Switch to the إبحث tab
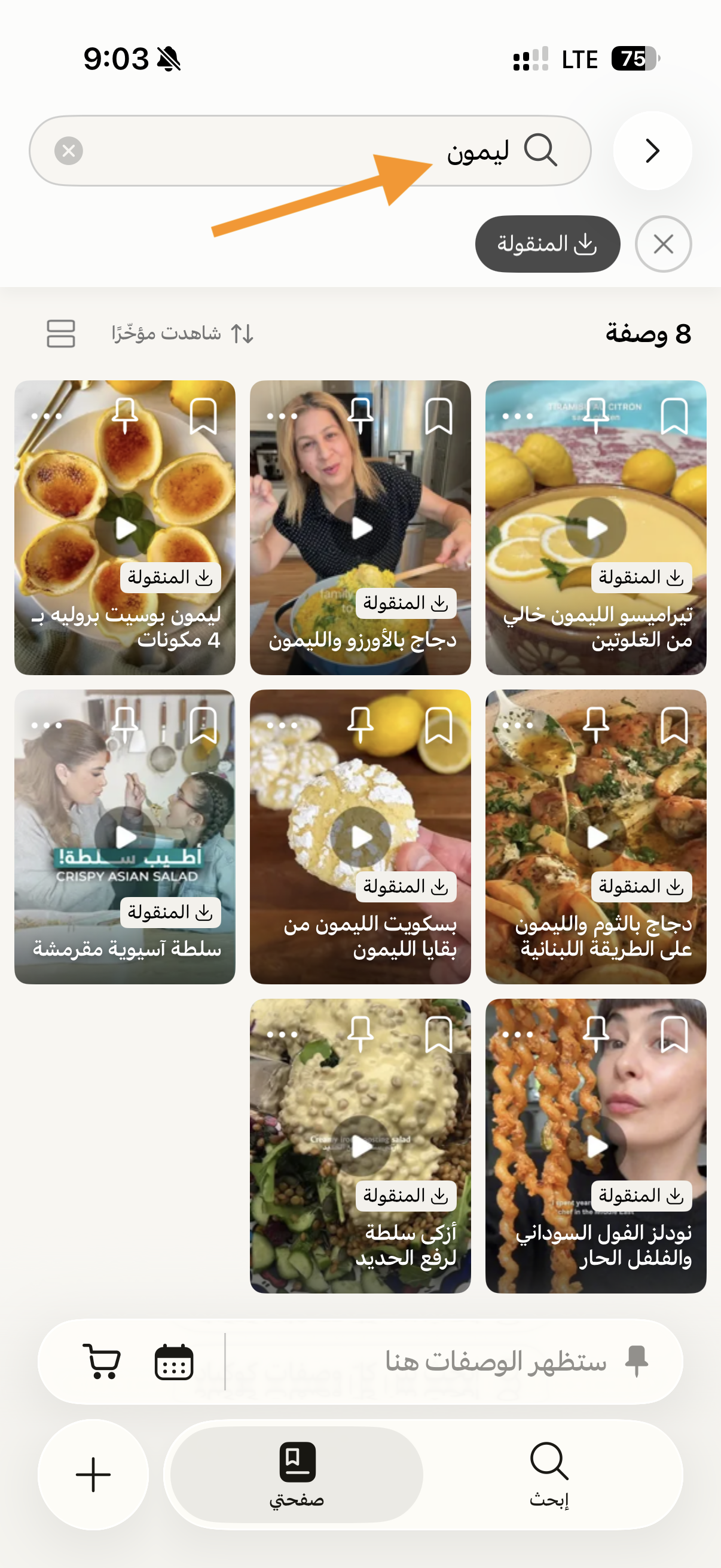This screenshot has height=1568, width=721. [x=549, y=1474]
